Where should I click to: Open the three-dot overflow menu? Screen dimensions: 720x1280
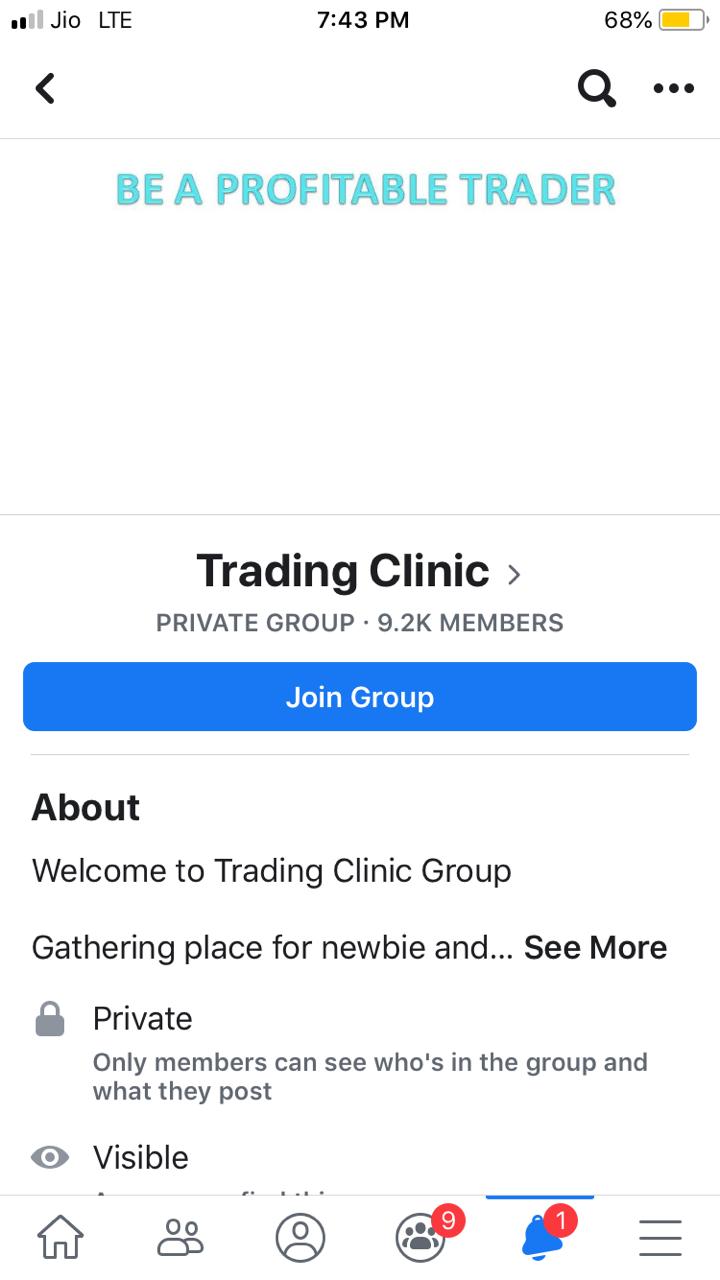click(x=673, y=88)
